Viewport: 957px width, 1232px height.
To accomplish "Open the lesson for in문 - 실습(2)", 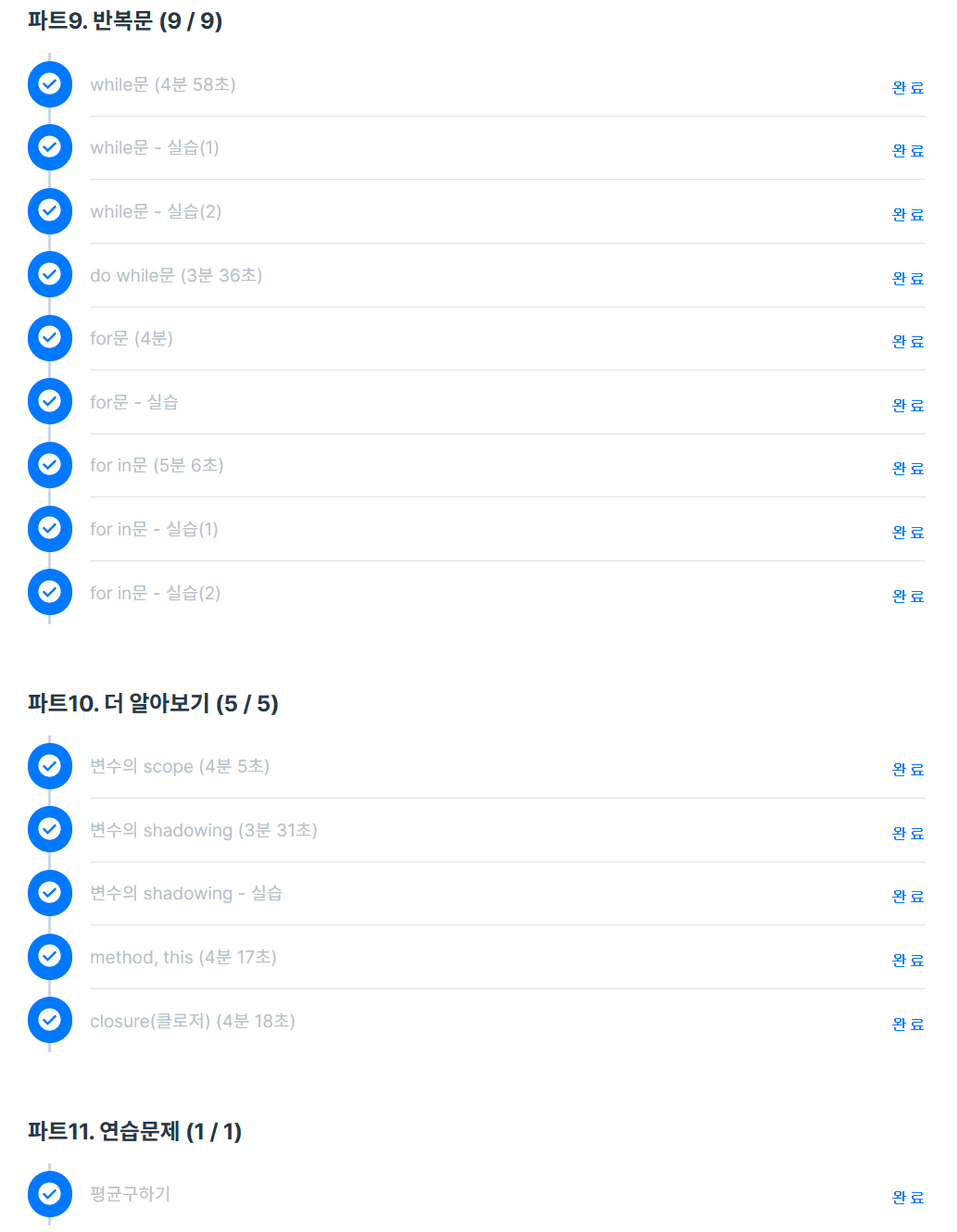I will pyautogui.click(x=155, y=593).
